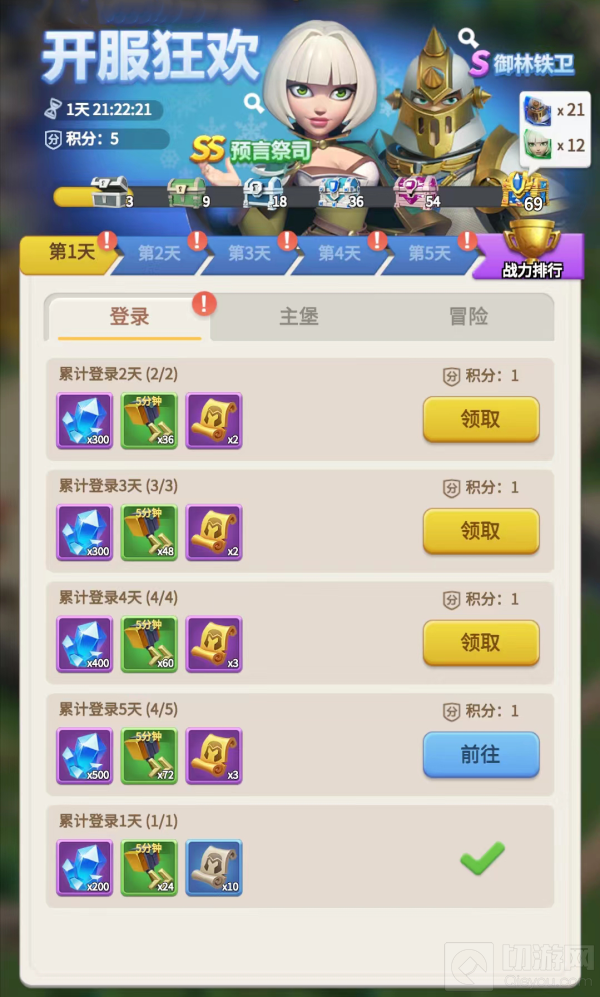Open the 第5天 day tab
This screenshot has height=997, width=600.
pos(429,254)
